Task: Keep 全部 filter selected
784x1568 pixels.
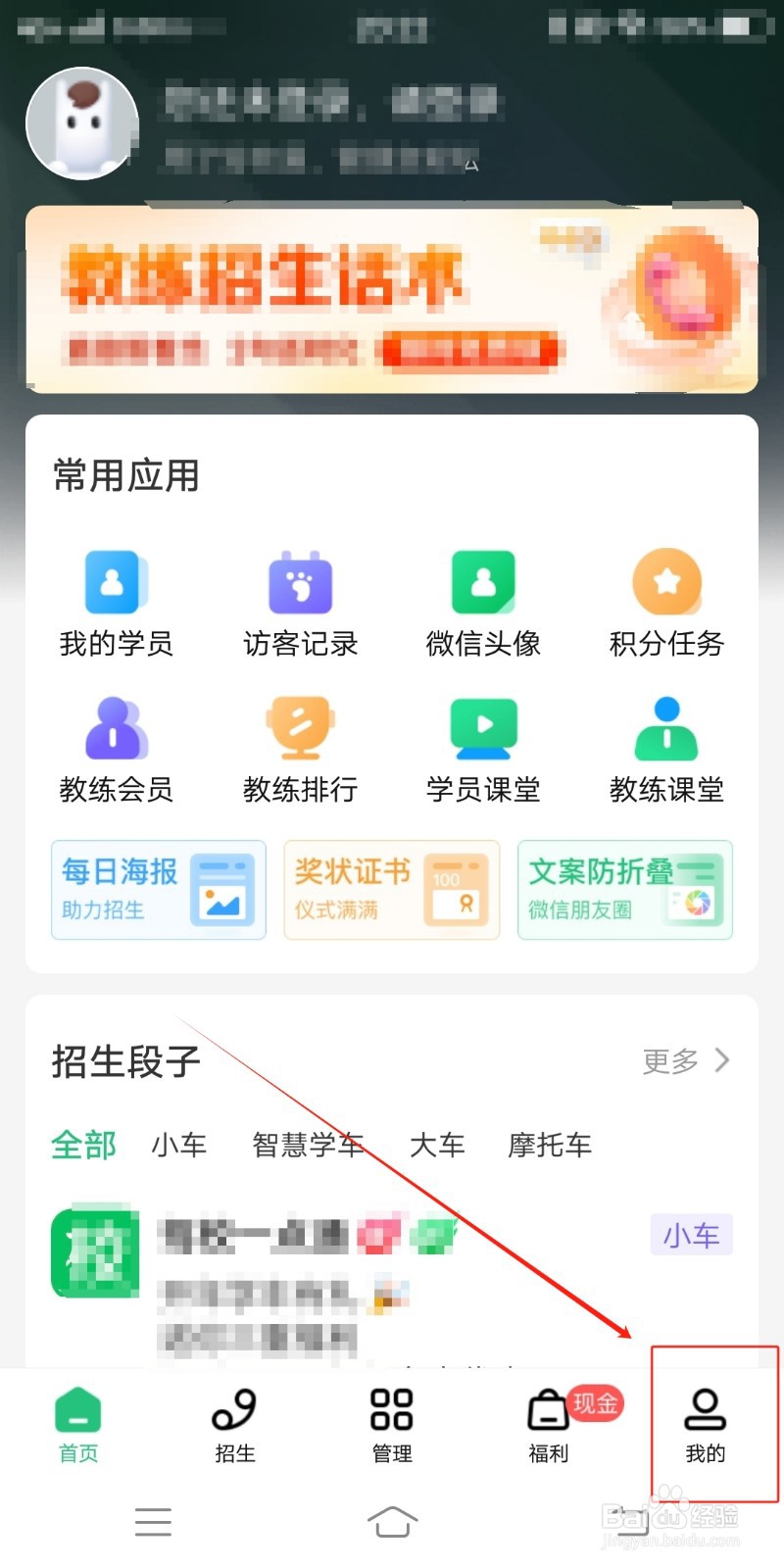Action: [x=83, y=1145]
